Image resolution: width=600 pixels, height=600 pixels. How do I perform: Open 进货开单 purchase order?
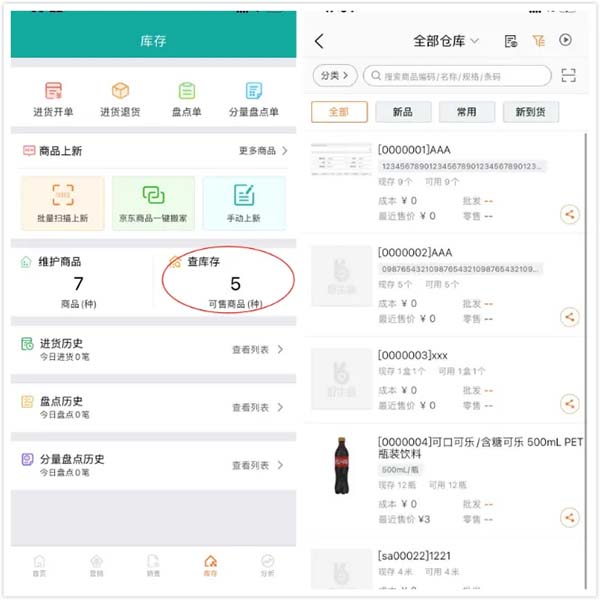tap(53, 99)
